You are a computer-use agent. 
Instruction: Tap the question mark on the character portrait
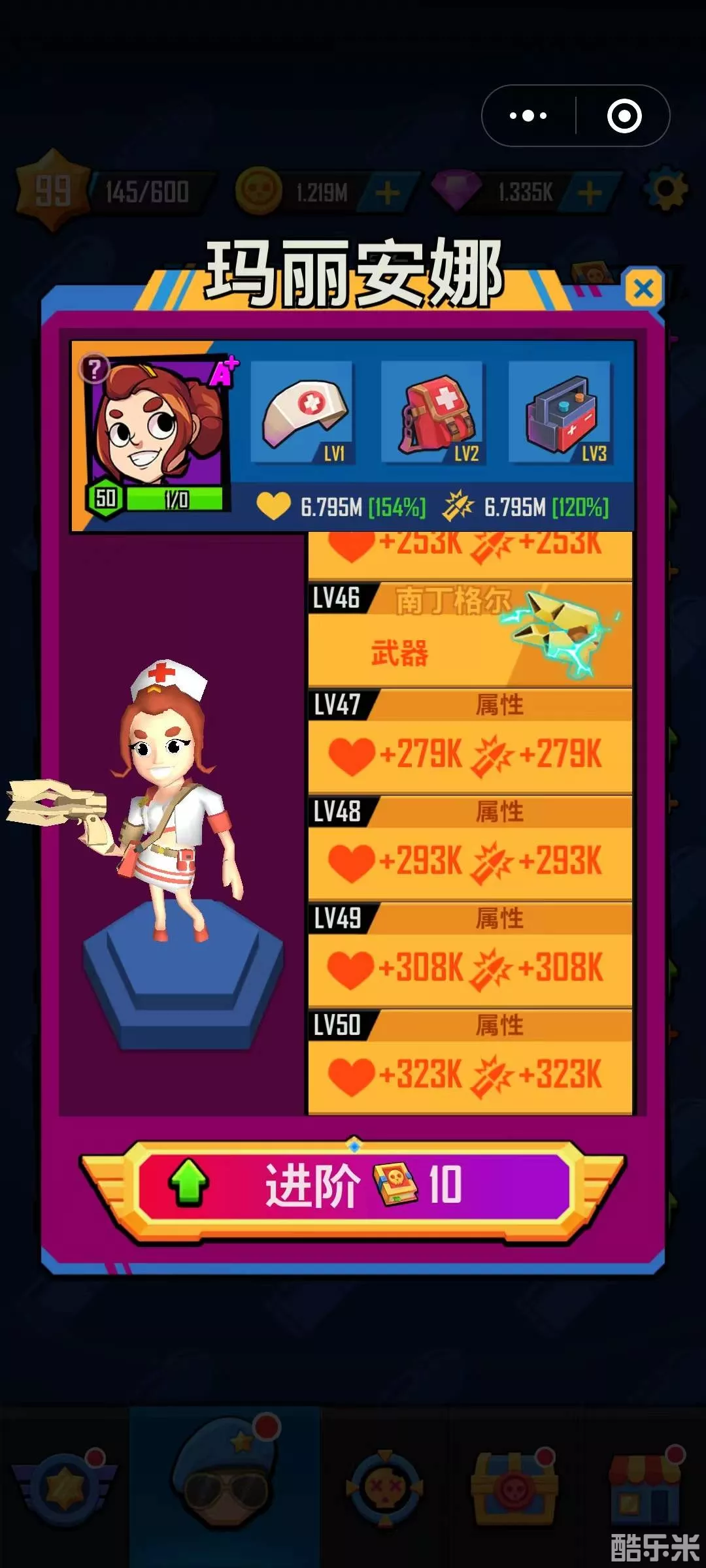(94, 369)
